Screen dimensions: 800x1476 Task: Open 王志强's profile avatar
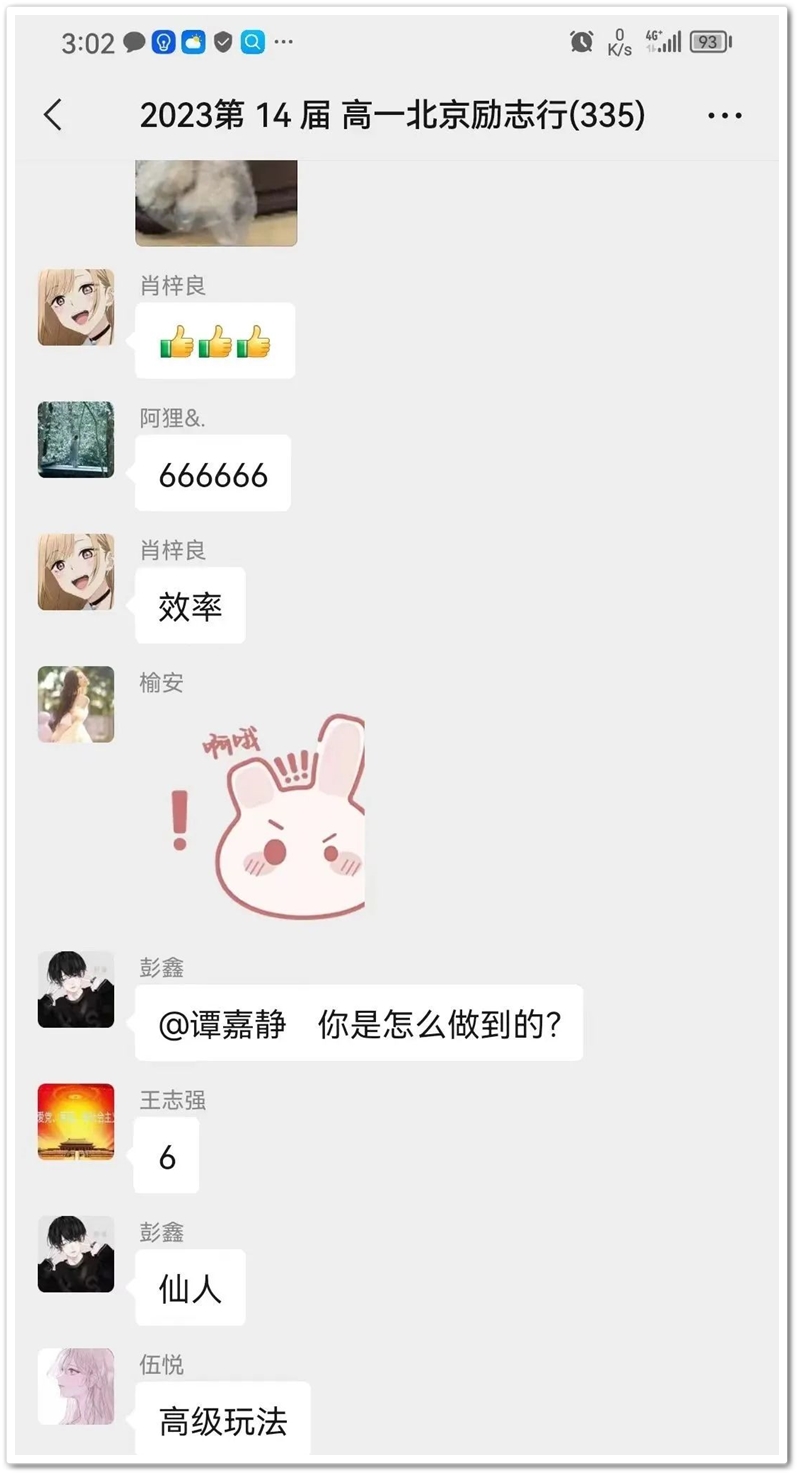pos(76,1122)
